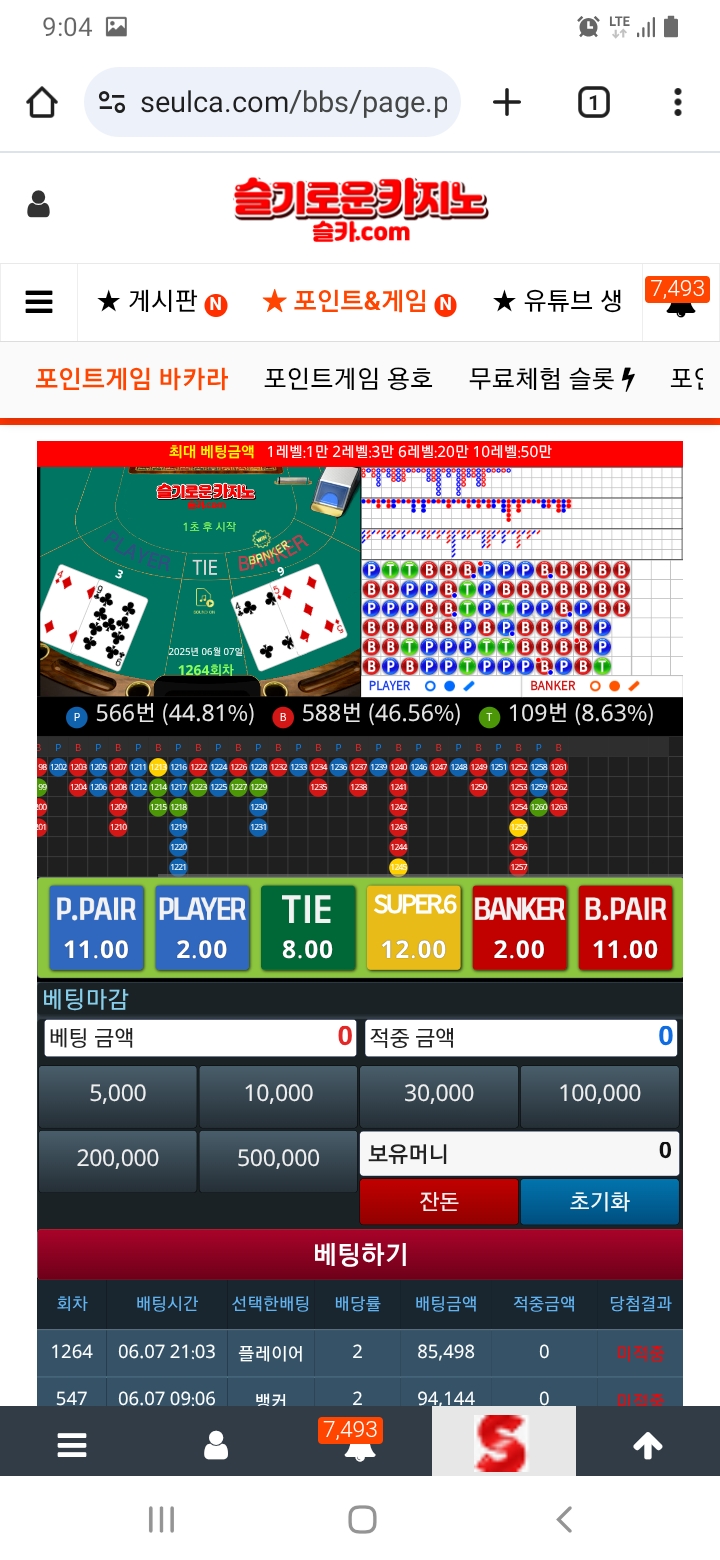Open the browser overflow menu
This screenshot has height=1560, width=720.
pos(678,102)
